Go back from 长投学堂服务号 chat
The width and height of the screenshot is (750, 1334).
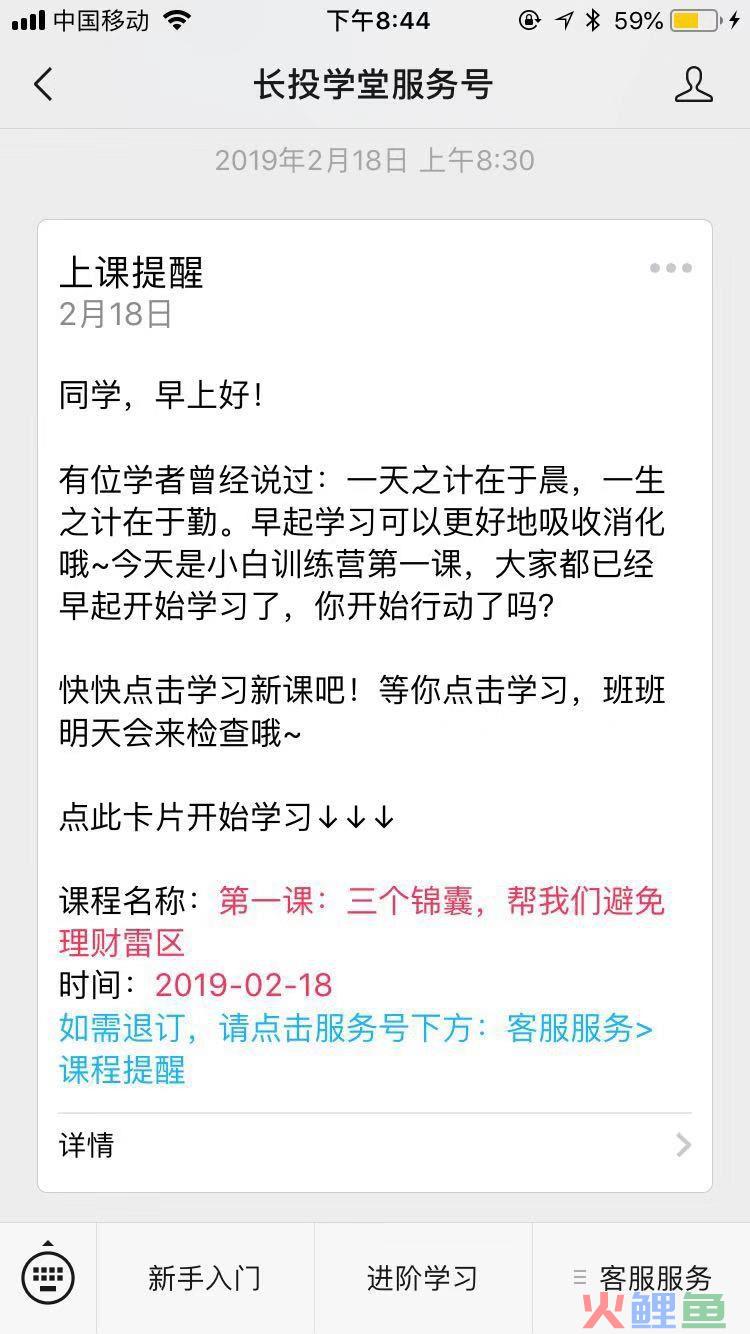[43, 85]
